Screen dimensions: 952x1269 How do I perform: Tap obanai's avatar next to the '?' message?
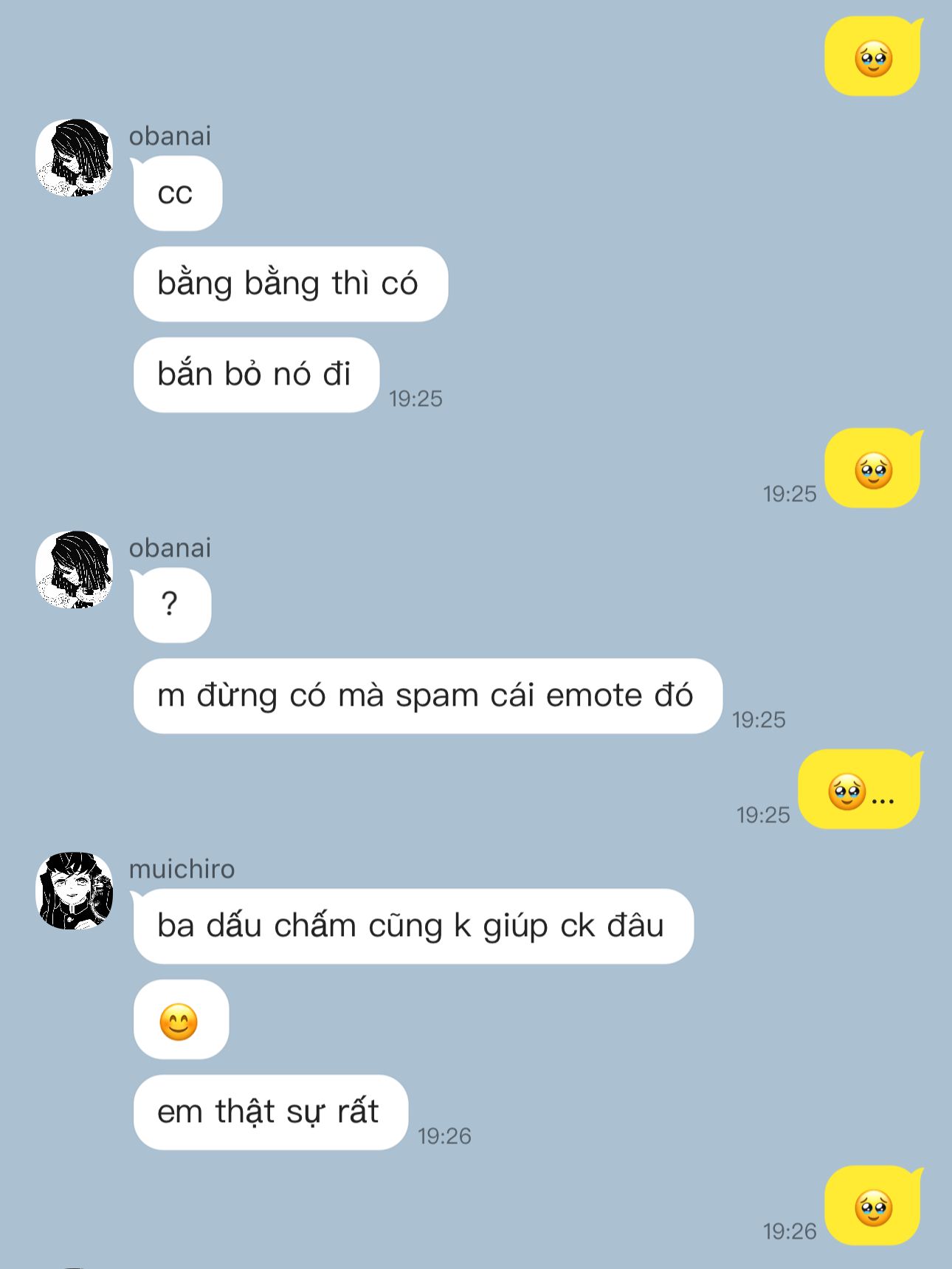click(75, 569)
